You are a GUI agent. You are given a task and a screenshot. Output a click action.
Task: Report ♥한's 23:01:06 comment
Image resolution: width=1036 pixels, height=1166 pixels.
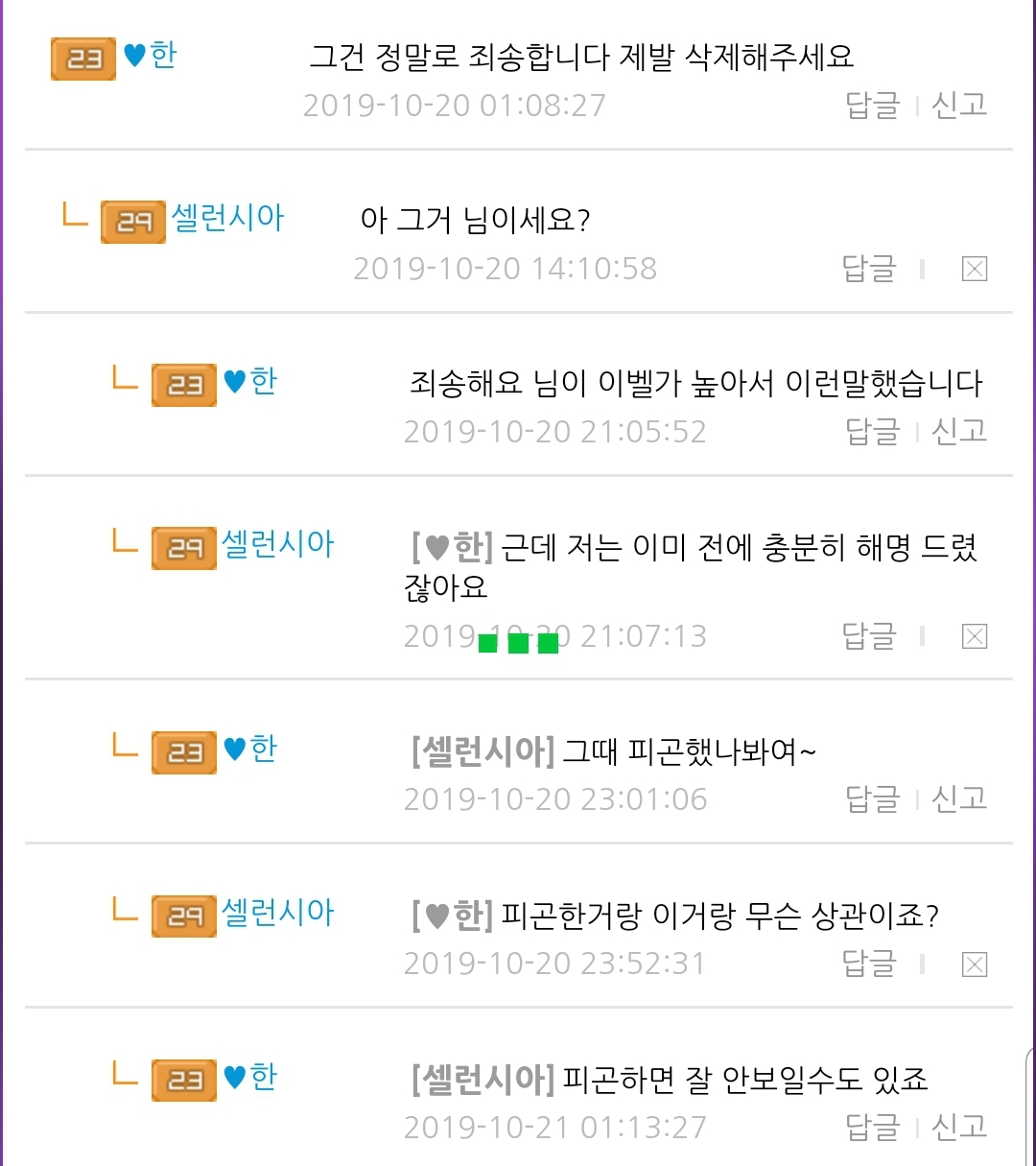click(x=959, y=798)
